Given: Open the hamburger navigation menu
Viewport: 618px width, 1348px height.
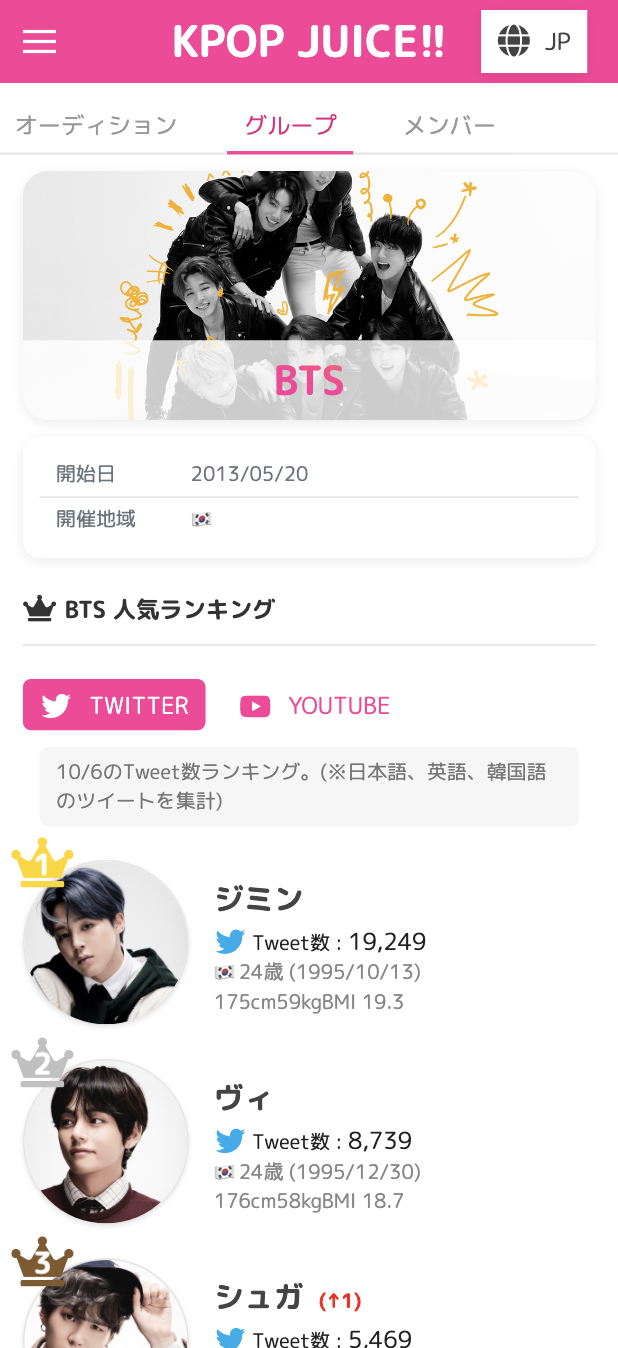Looking at the screenshot, I should point(40,42).
